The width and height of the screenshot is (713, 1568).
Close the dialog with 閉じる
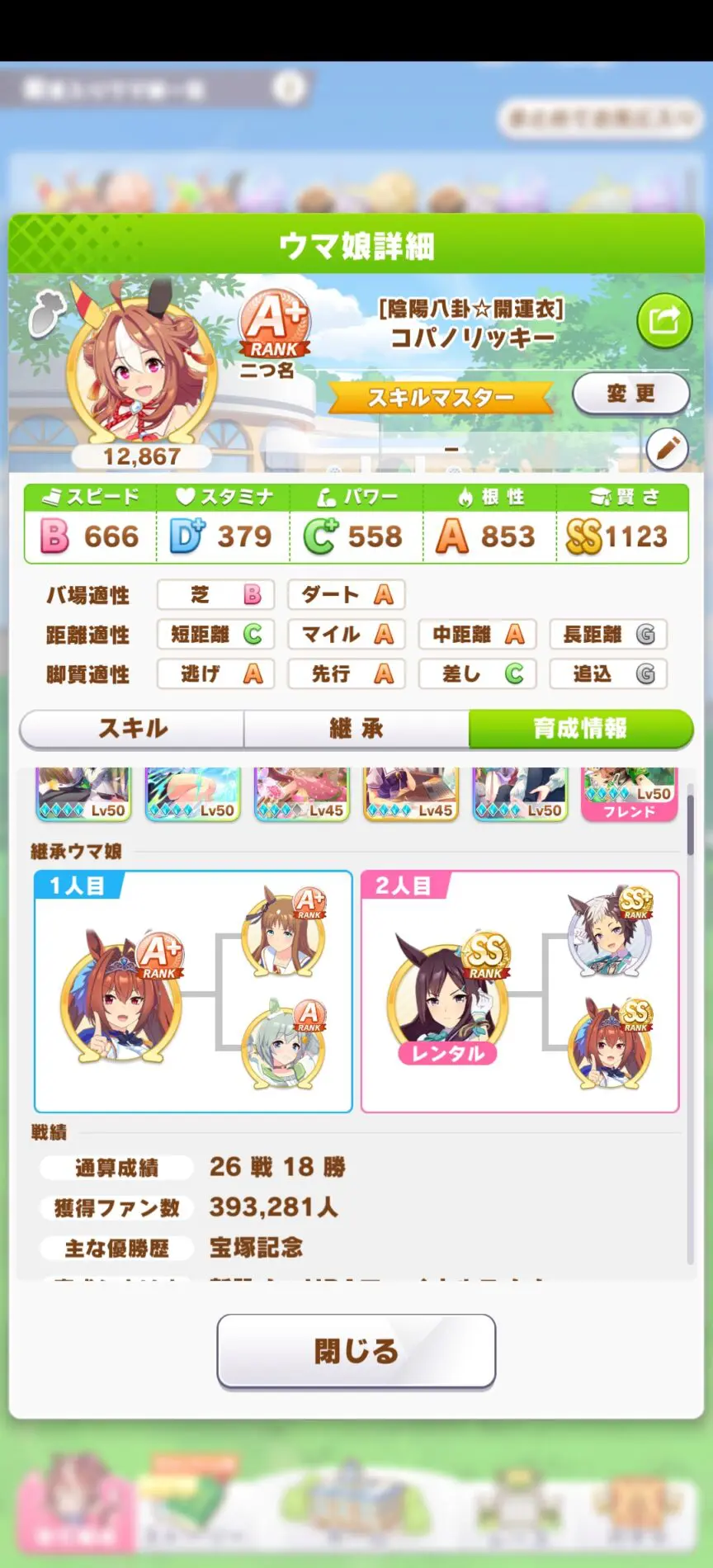[x=356, y=1351]
